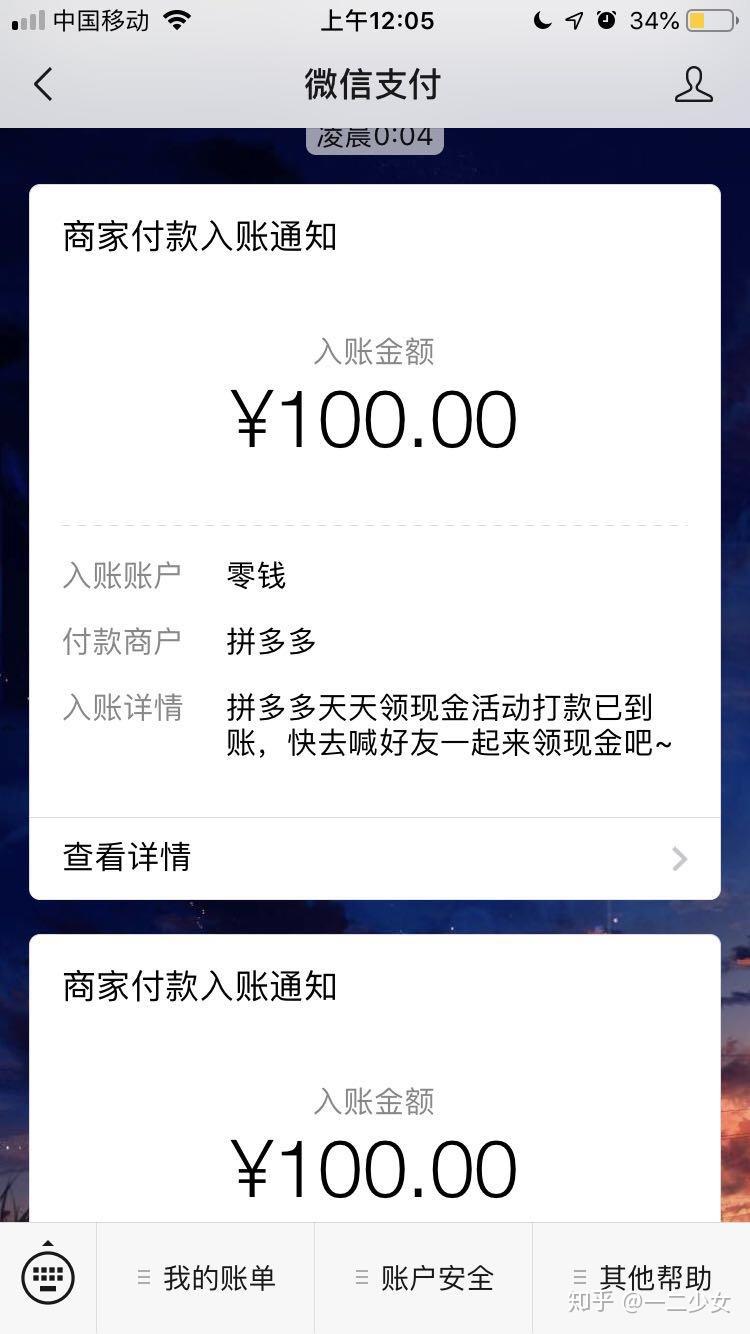Select the first ¥100.00 payment notification card
Image resolution: width=750 pixels, height=1334 pixels.
[375, 420]
